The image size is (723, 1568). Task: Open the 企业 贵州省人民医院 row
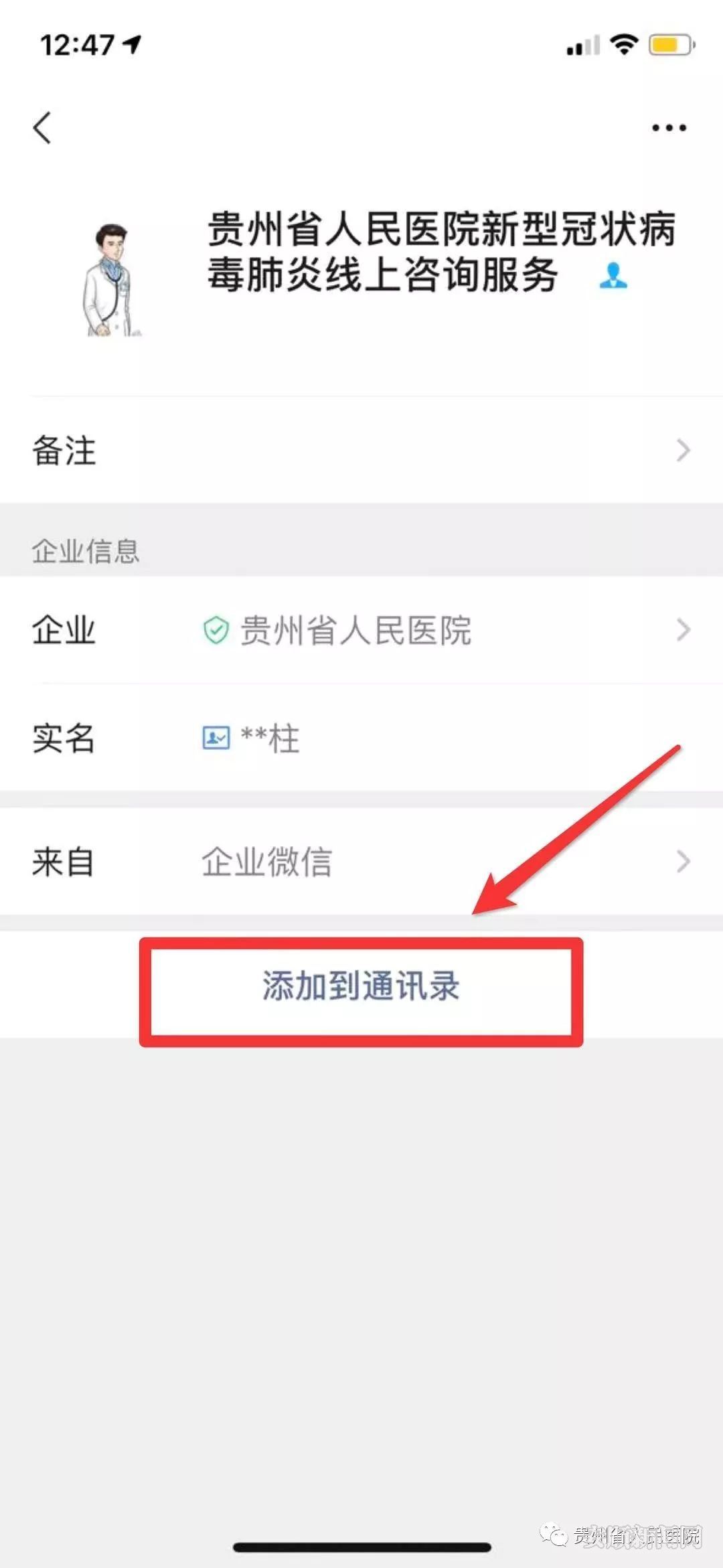[361, 630]
